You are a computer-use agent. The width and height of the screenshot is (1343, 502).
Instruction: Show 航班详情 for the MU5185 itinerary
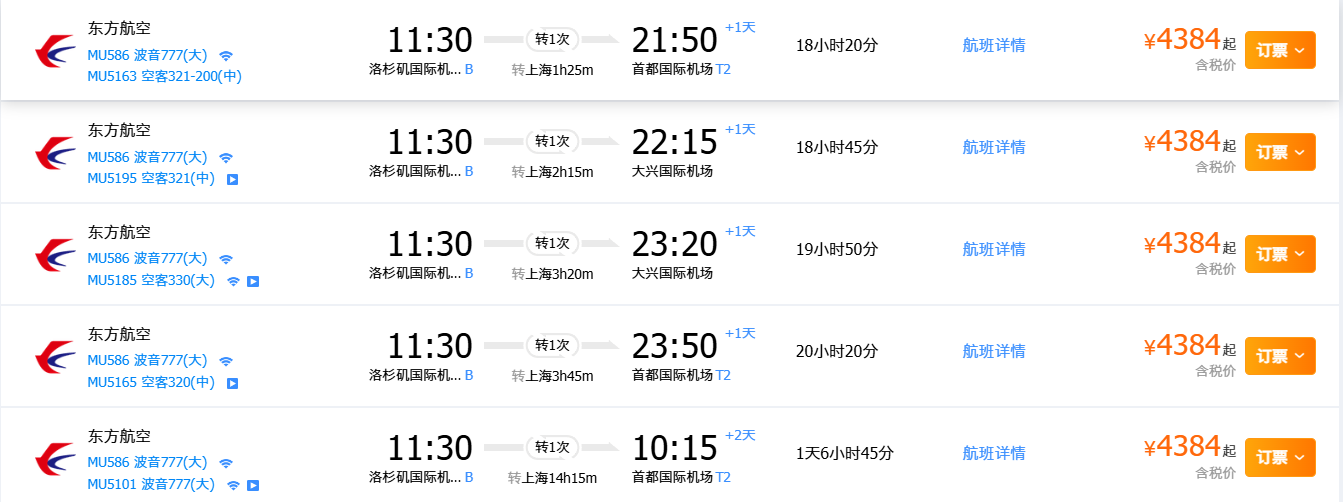(993, 249)
